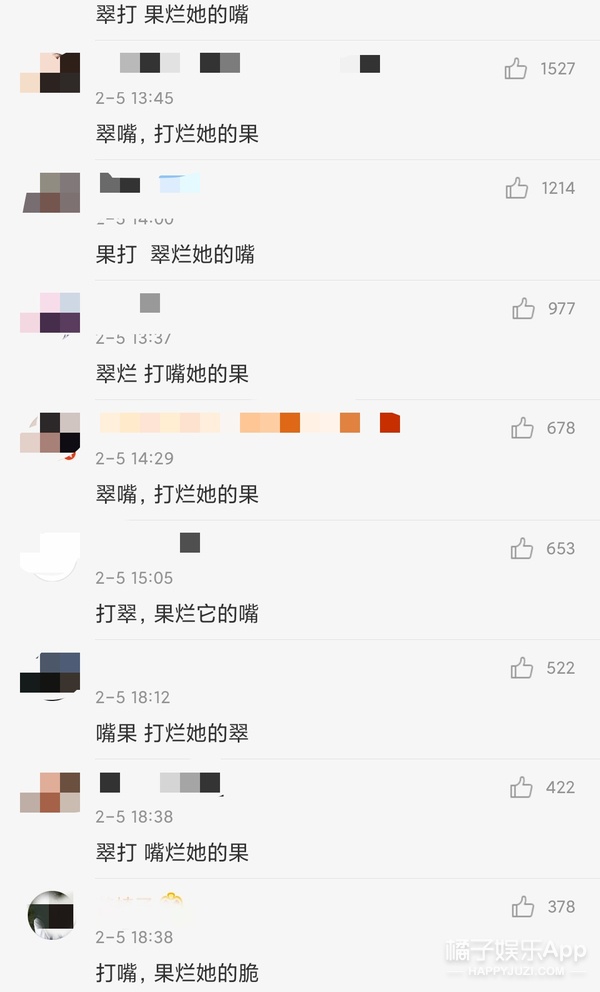Give a thumbs-up to the 653-like comment
Image resolution: width=600 pixels, height=992 pixels.
pyautogui.click(x=522, y=548)
